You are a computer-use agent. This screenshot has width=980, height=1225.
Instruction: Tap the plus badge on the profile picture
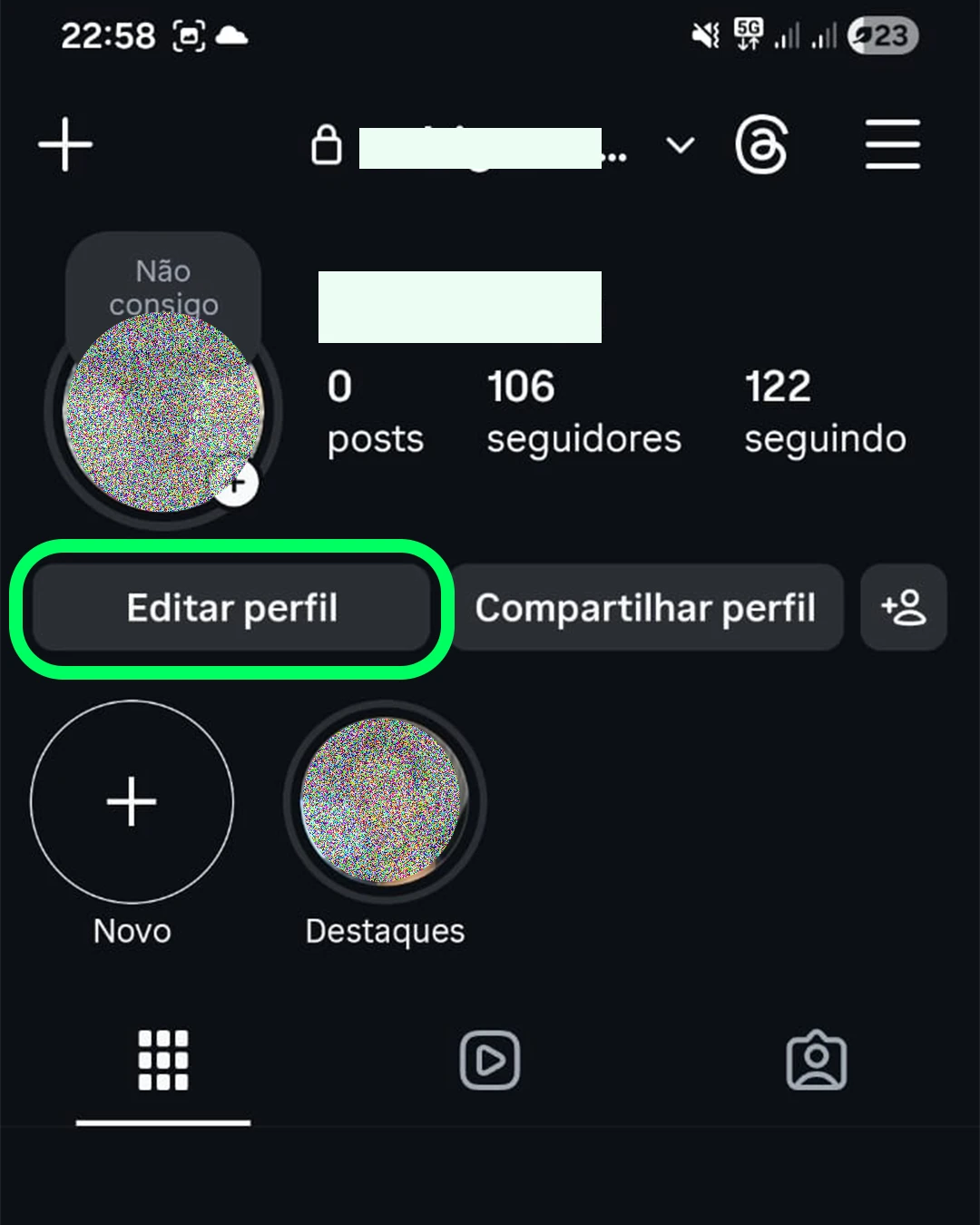click(237, 484)
